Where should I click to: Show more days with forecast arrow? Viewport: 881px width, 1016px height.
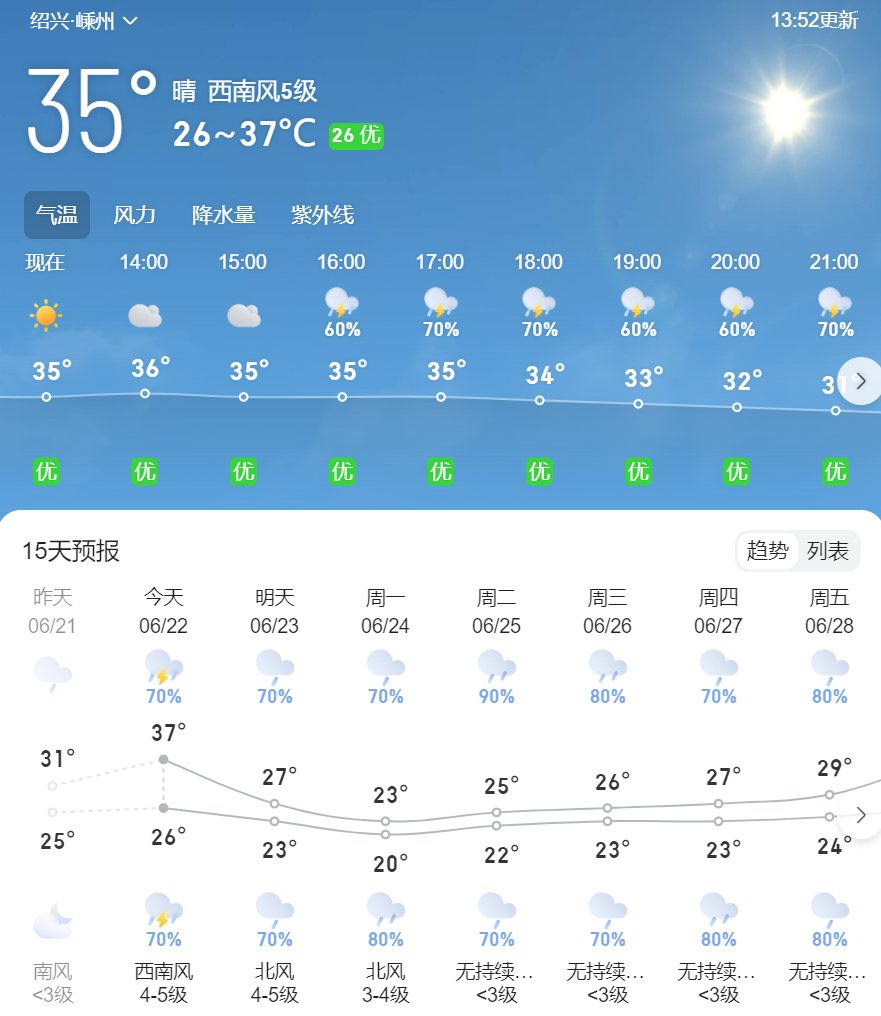[x=861, y=815]
